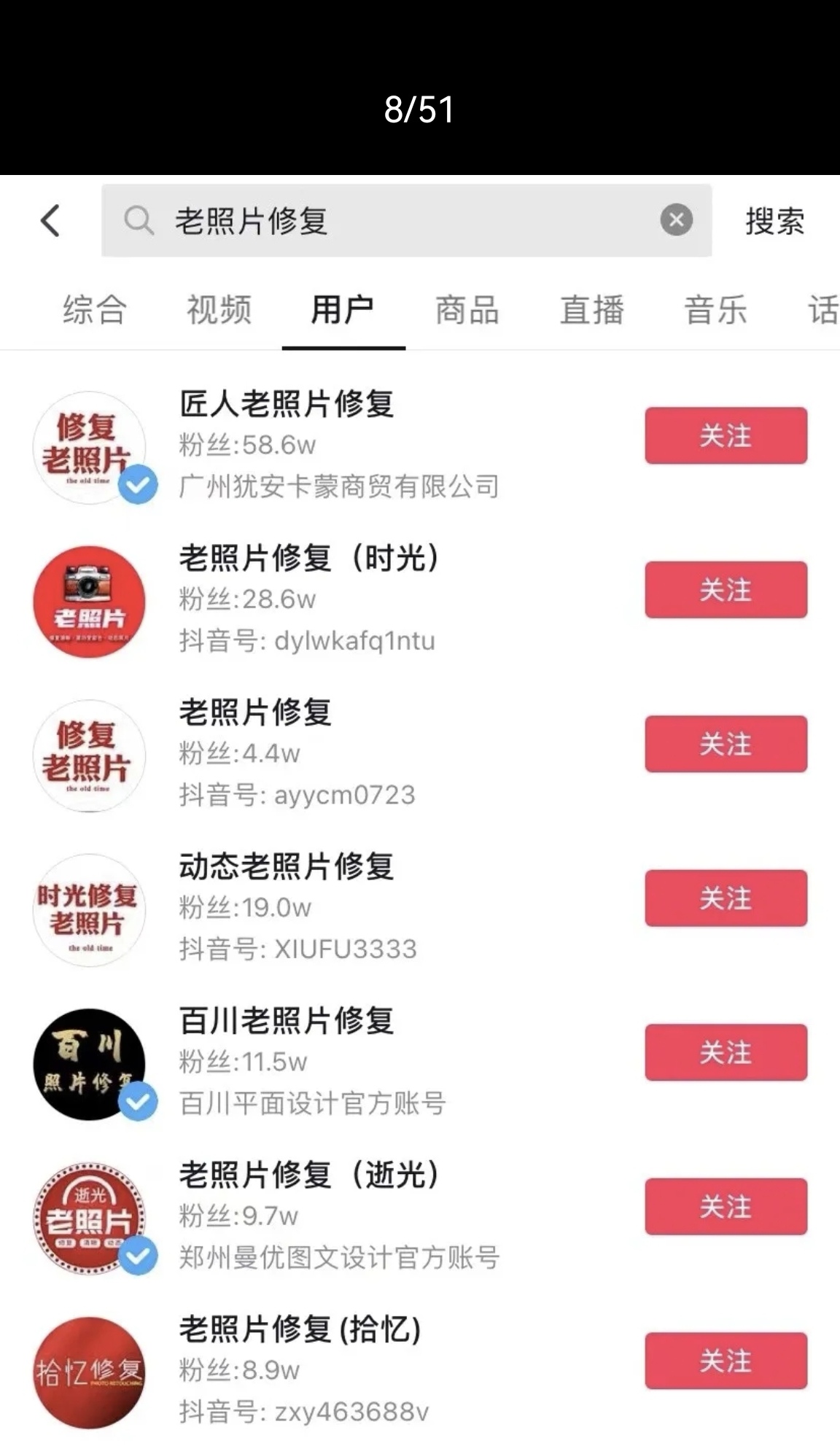
Task: Switch to the 视频 tab
Action: pos(219,310)
